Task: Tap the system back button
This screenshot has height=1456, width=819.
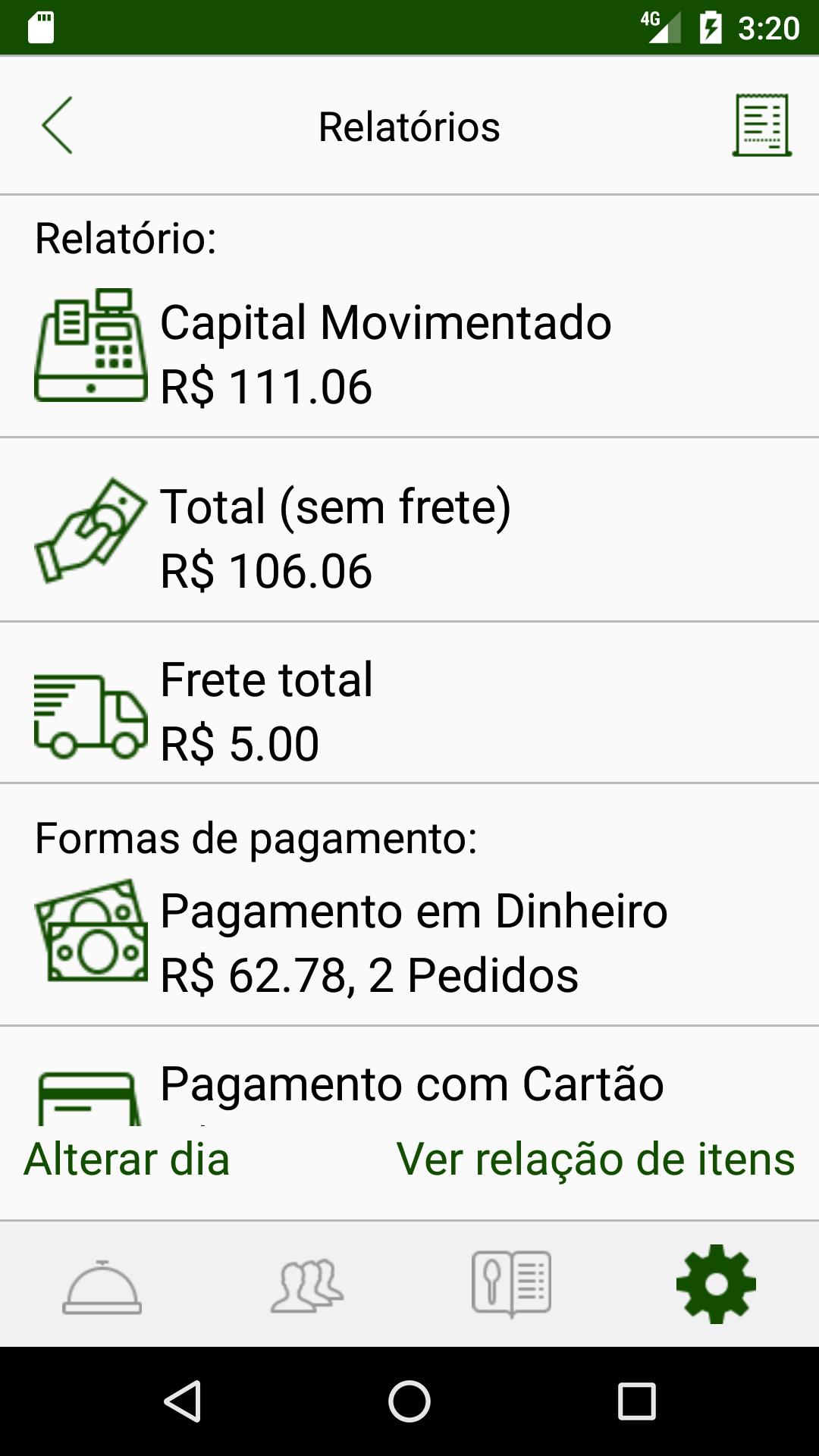Action: tap(182, 1401)
